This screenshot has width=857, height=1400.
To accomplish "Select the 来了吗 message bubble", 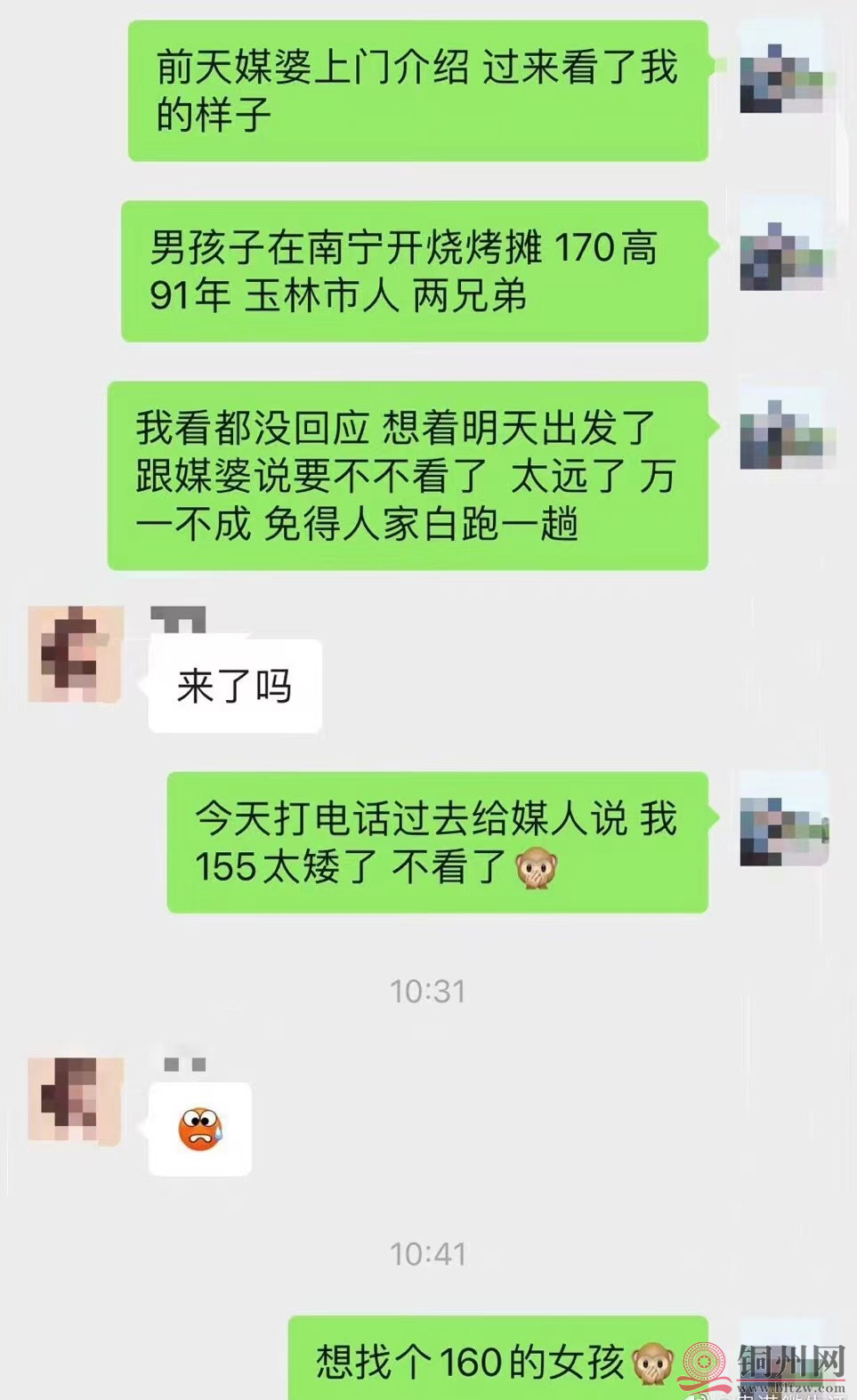I will coord(234,685).
